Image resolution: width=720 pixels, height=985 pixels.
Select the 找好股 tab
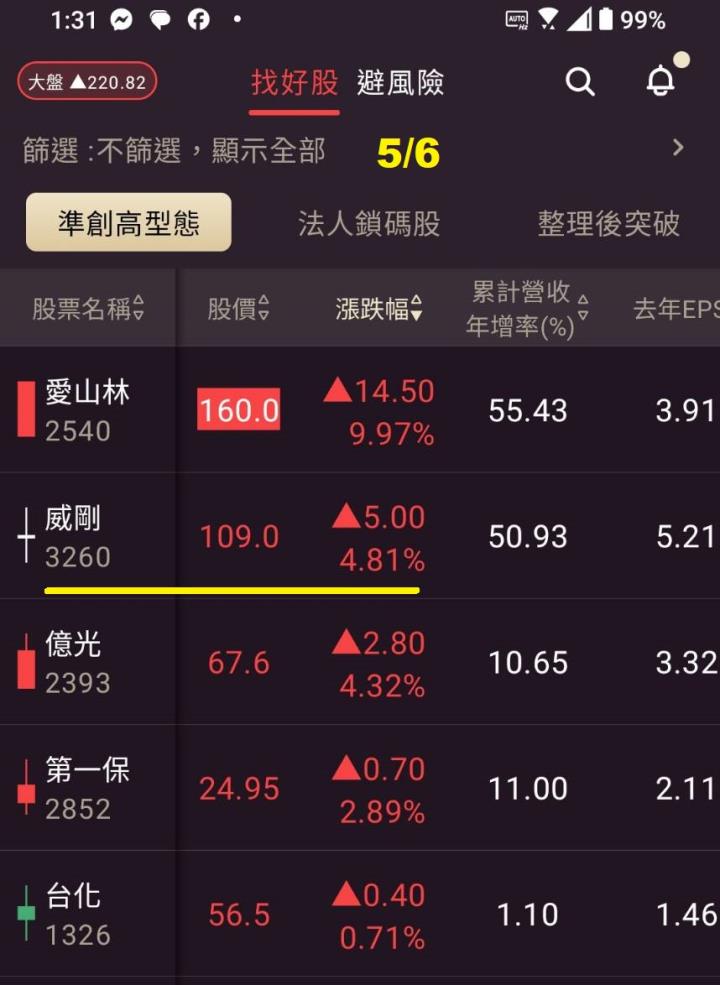tap(295, 82)
